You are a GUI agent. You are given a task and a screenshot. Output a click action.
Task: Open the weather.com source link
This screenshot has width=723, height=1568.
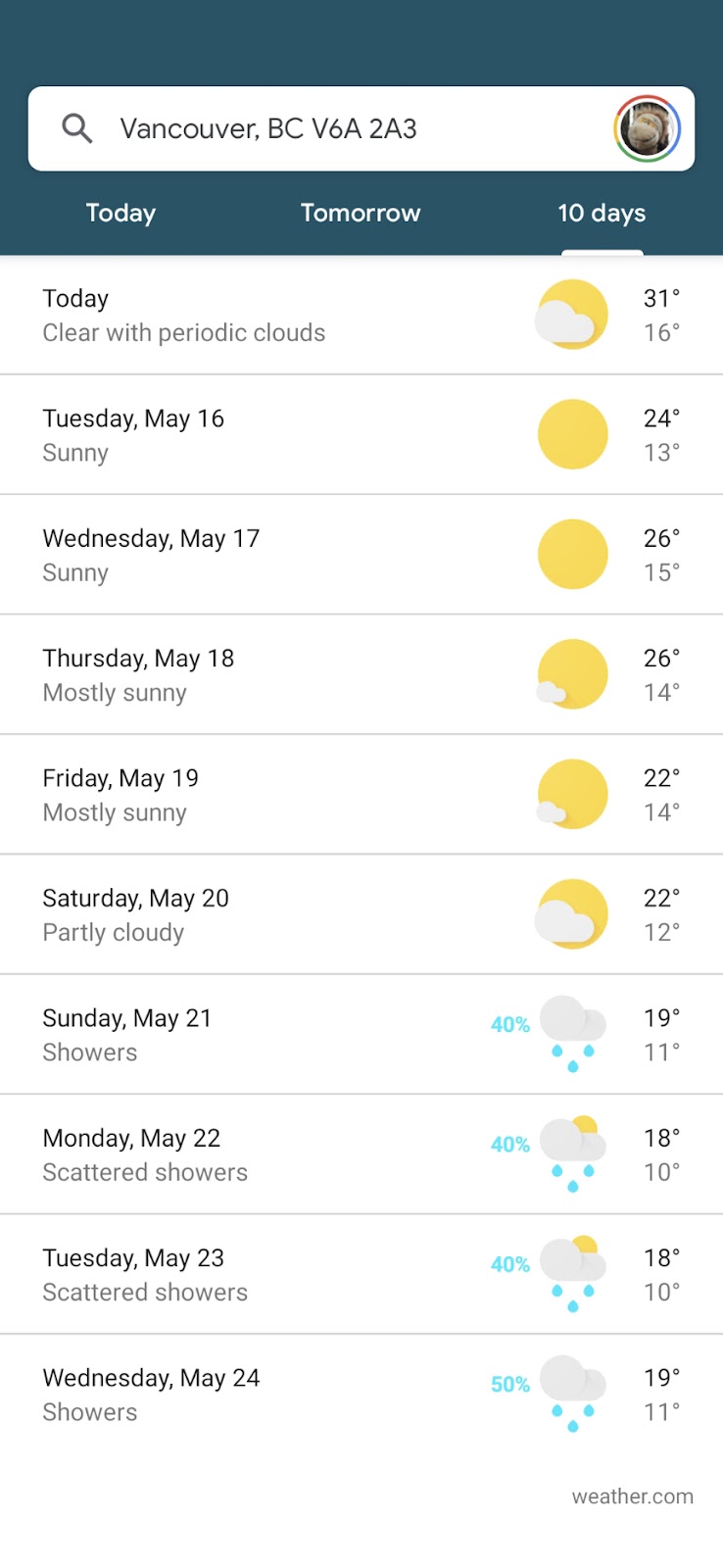[x=632, y=1496]
